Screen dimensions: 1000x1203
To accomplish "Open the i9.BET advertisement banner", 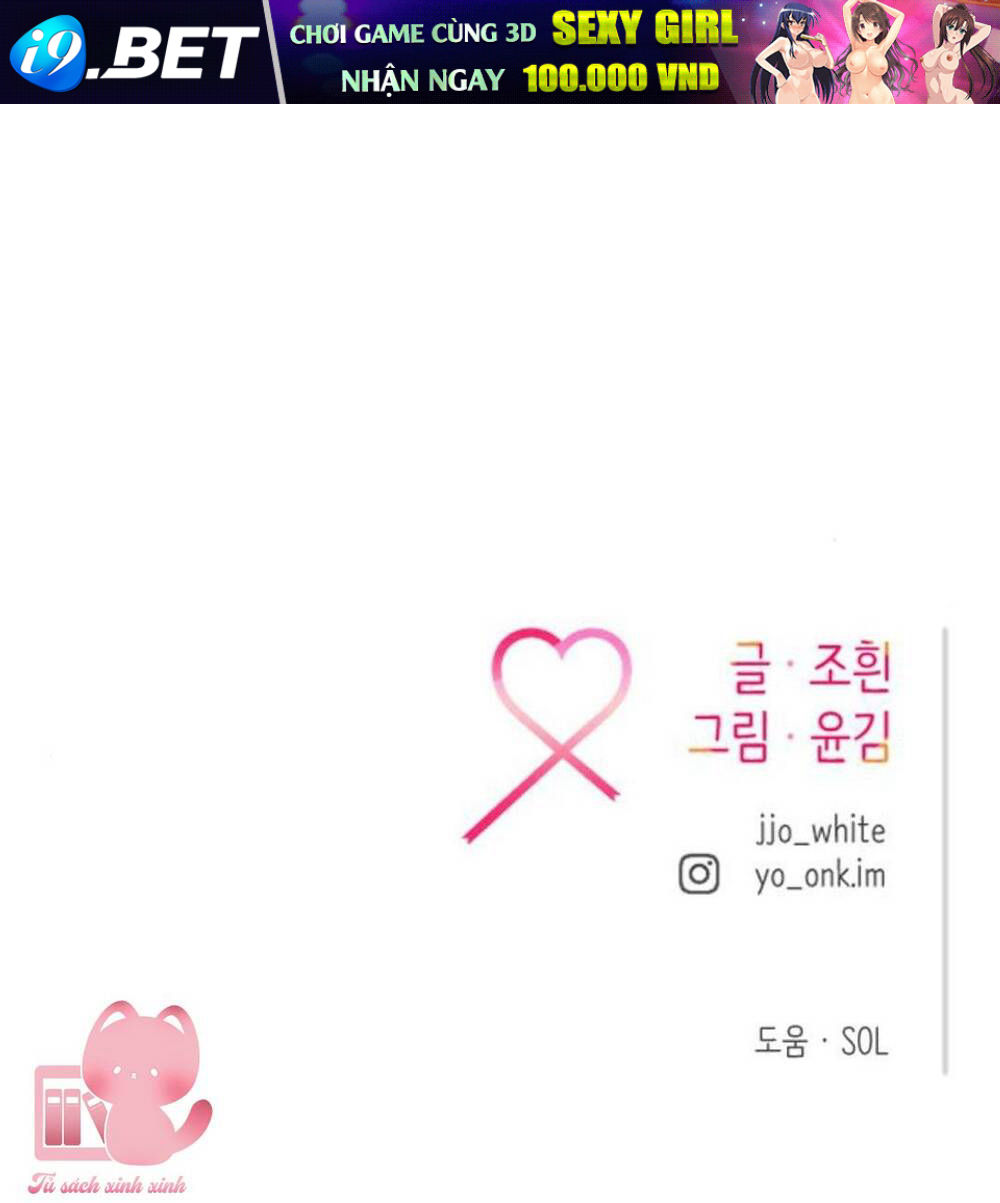I will coord(500,52).
